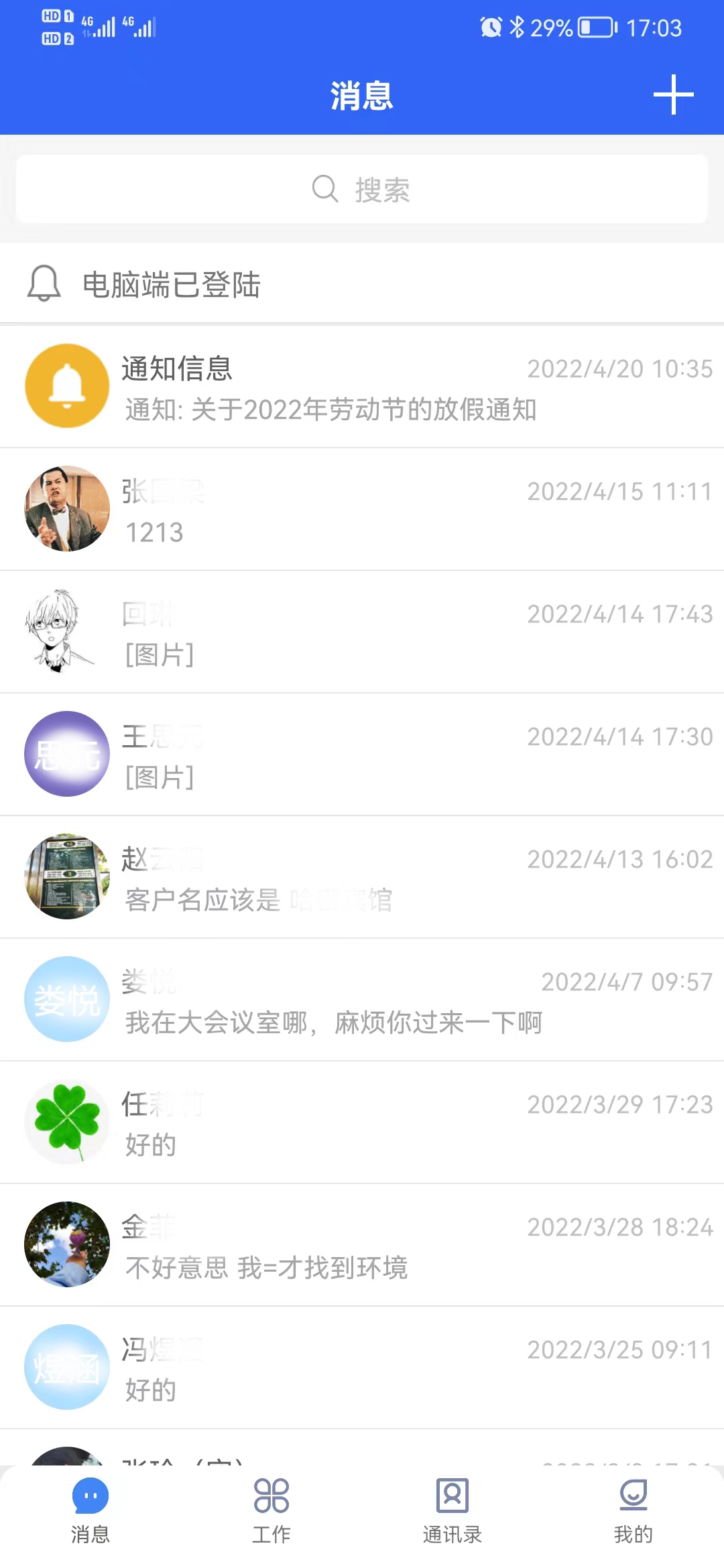Open the chat starting 客户名应该是

pyautogui.click(x=362, y=877)
